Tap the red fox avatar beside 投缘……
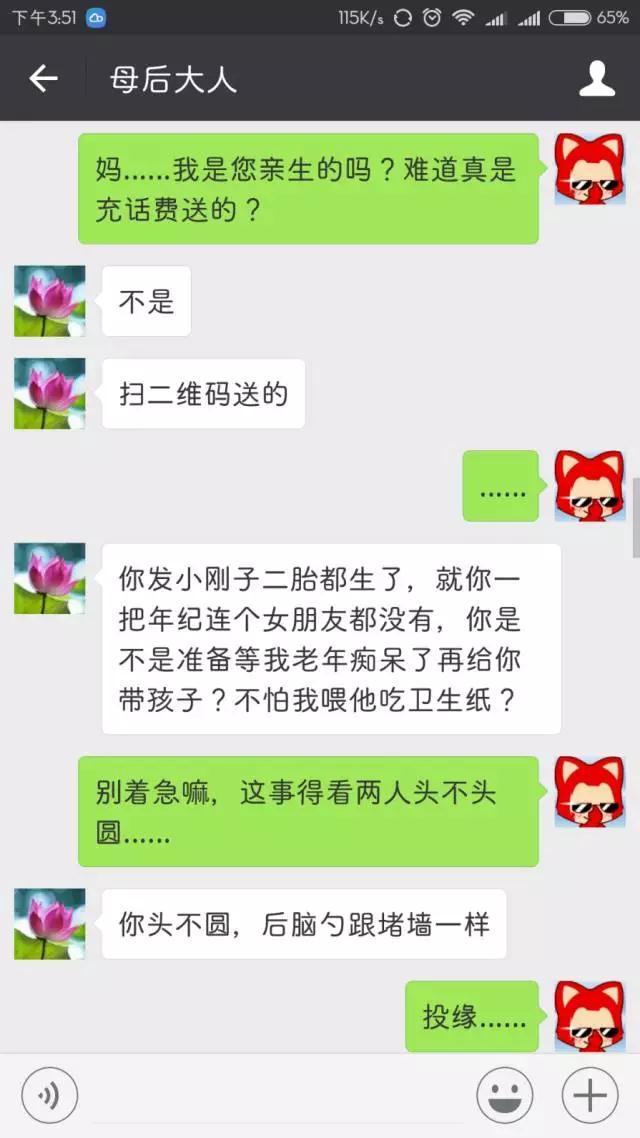640x1138 pixels. 589,1016
